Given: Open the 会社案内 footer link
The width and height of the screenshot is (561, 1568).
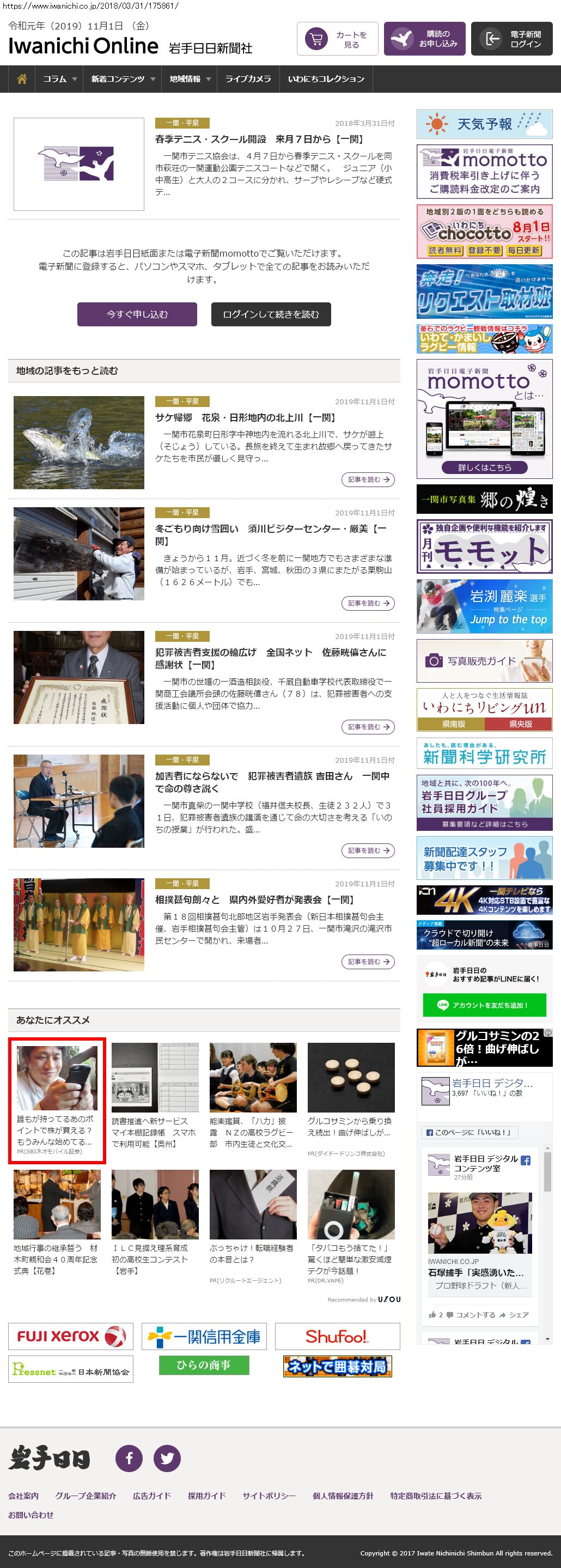Looking at the screenshot, I should (23, 1496).
